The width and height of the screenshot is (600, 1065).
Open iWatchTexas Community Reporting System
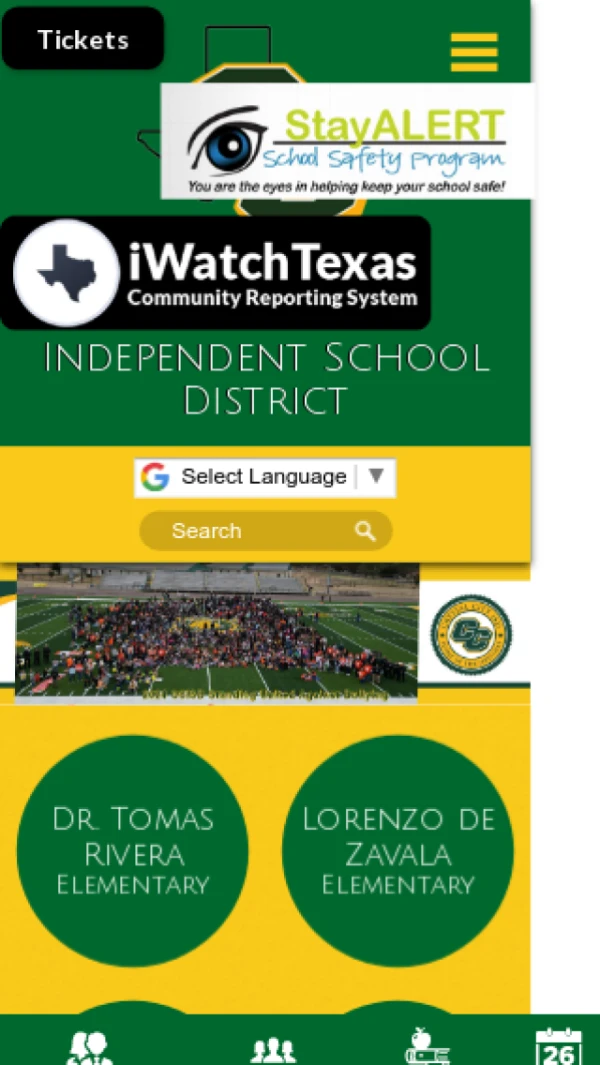pyautogui.click(x=216, y=273)
